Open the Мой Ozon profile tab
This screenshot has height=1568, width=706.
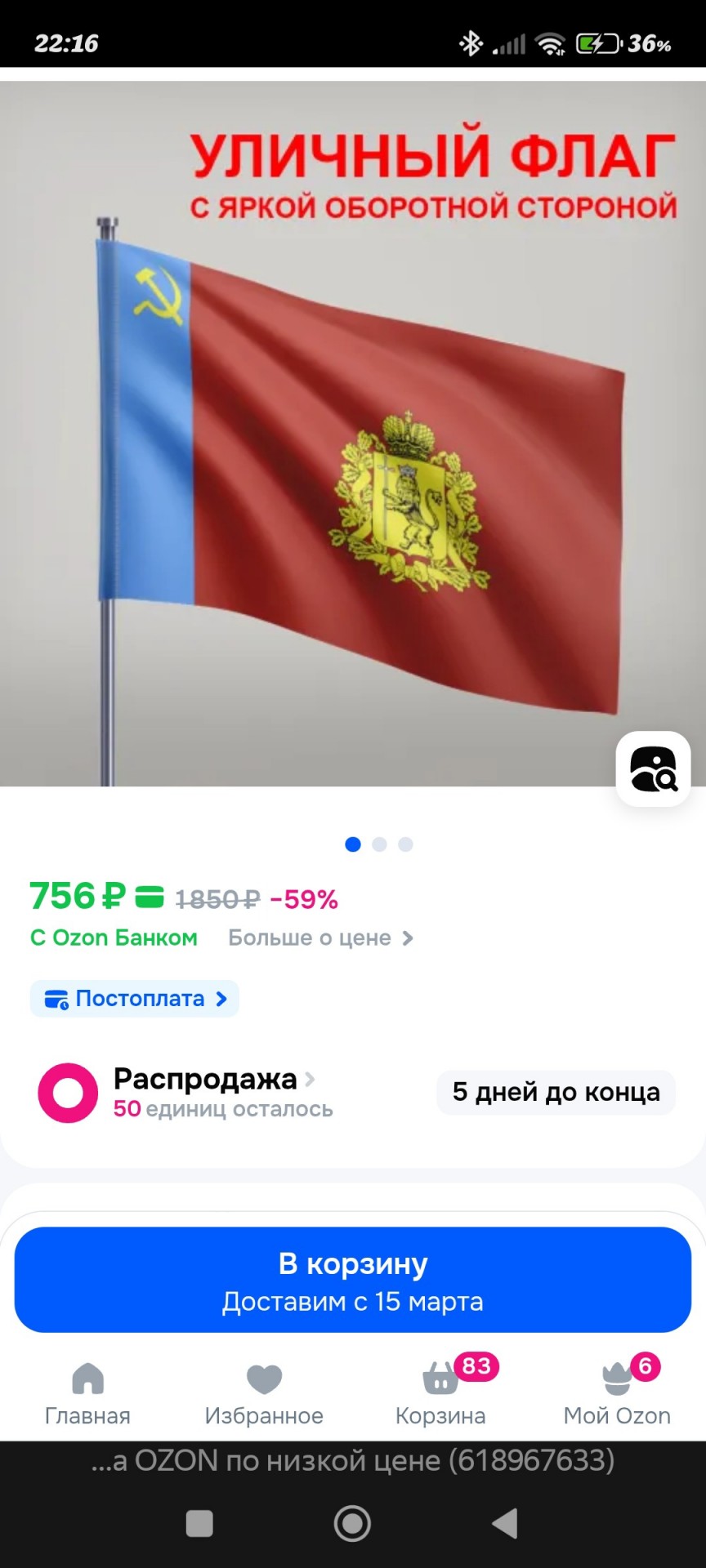pos(617,1393)
